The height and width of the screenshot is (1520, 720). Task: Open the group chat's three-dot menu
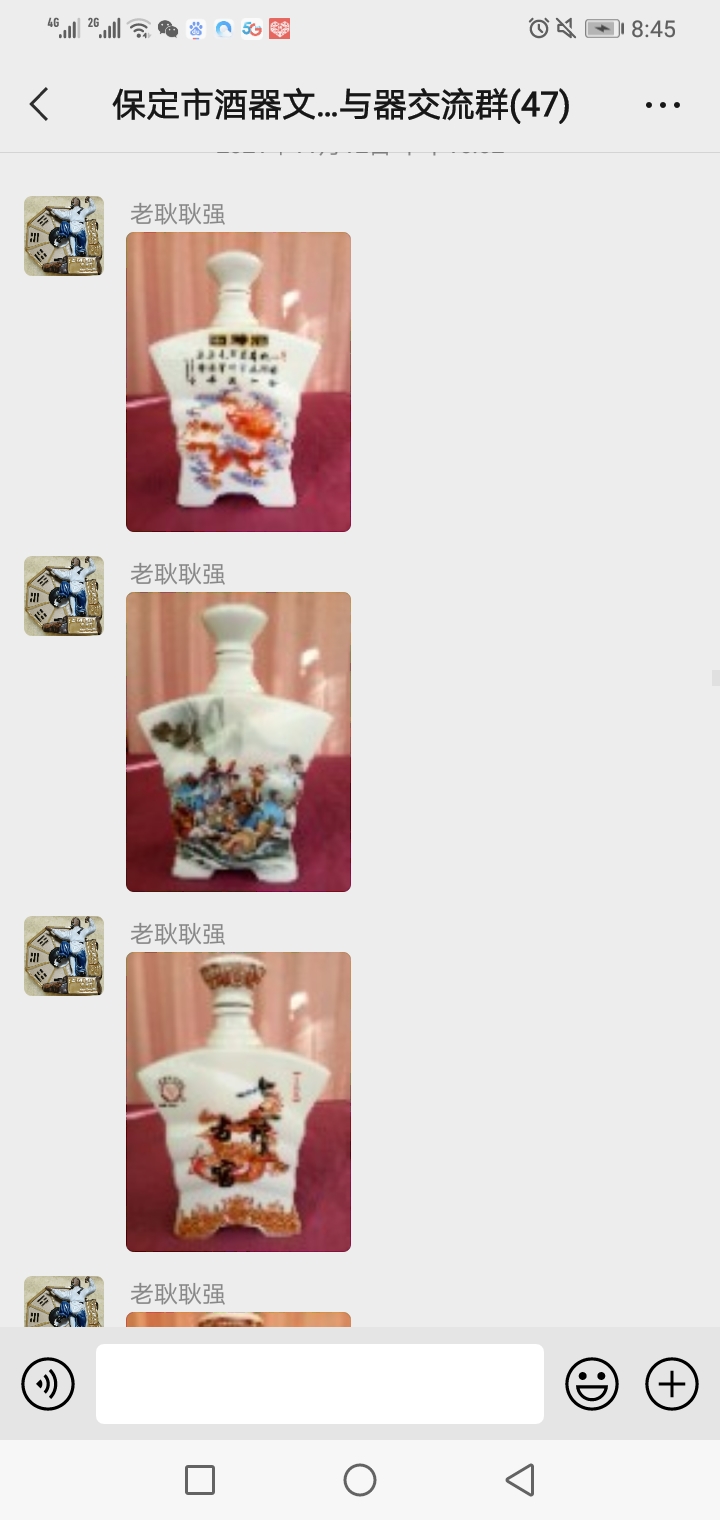pyautogui.click(x=662, y=104)
